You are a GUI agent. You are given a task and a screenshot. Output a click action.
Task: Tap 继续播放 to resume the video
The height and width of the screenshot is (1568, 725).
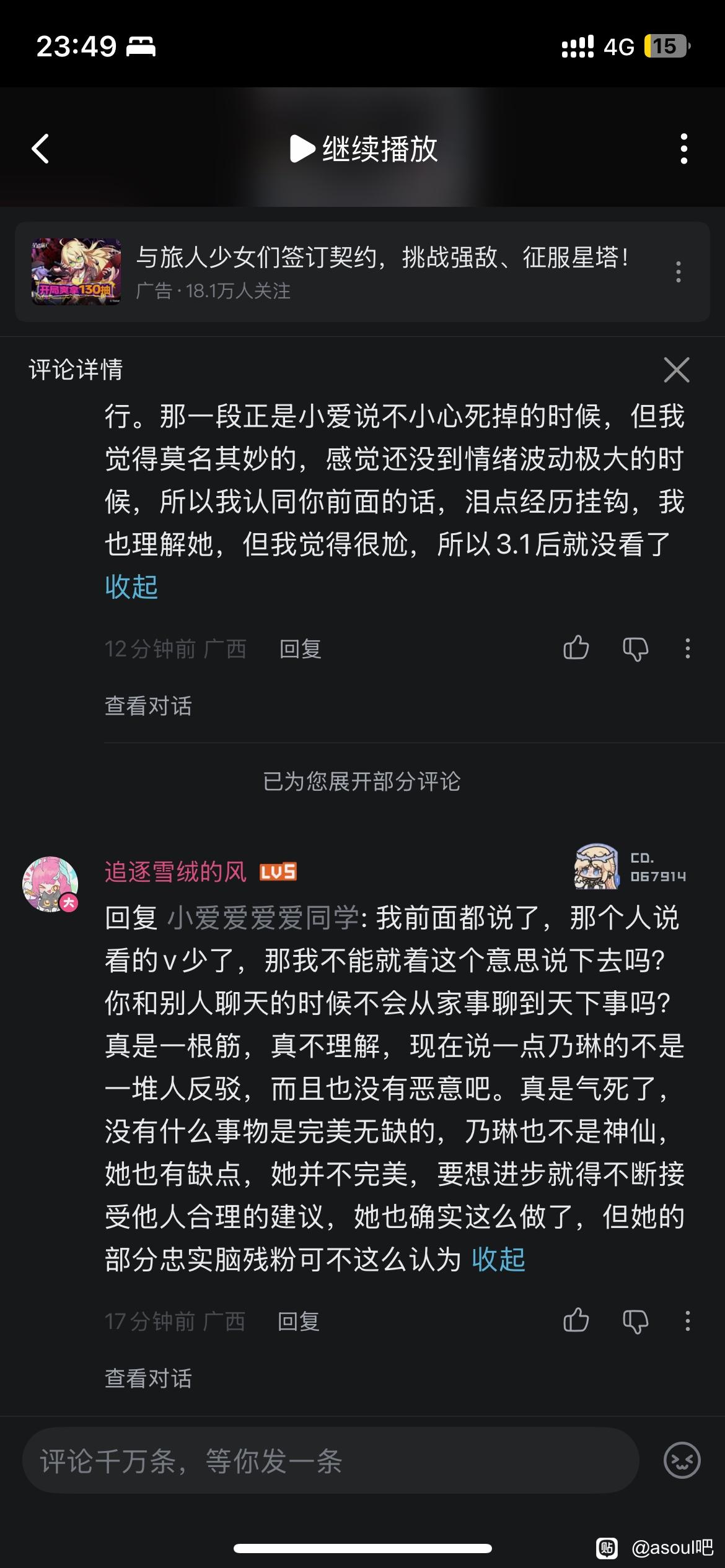click(364, 149)
